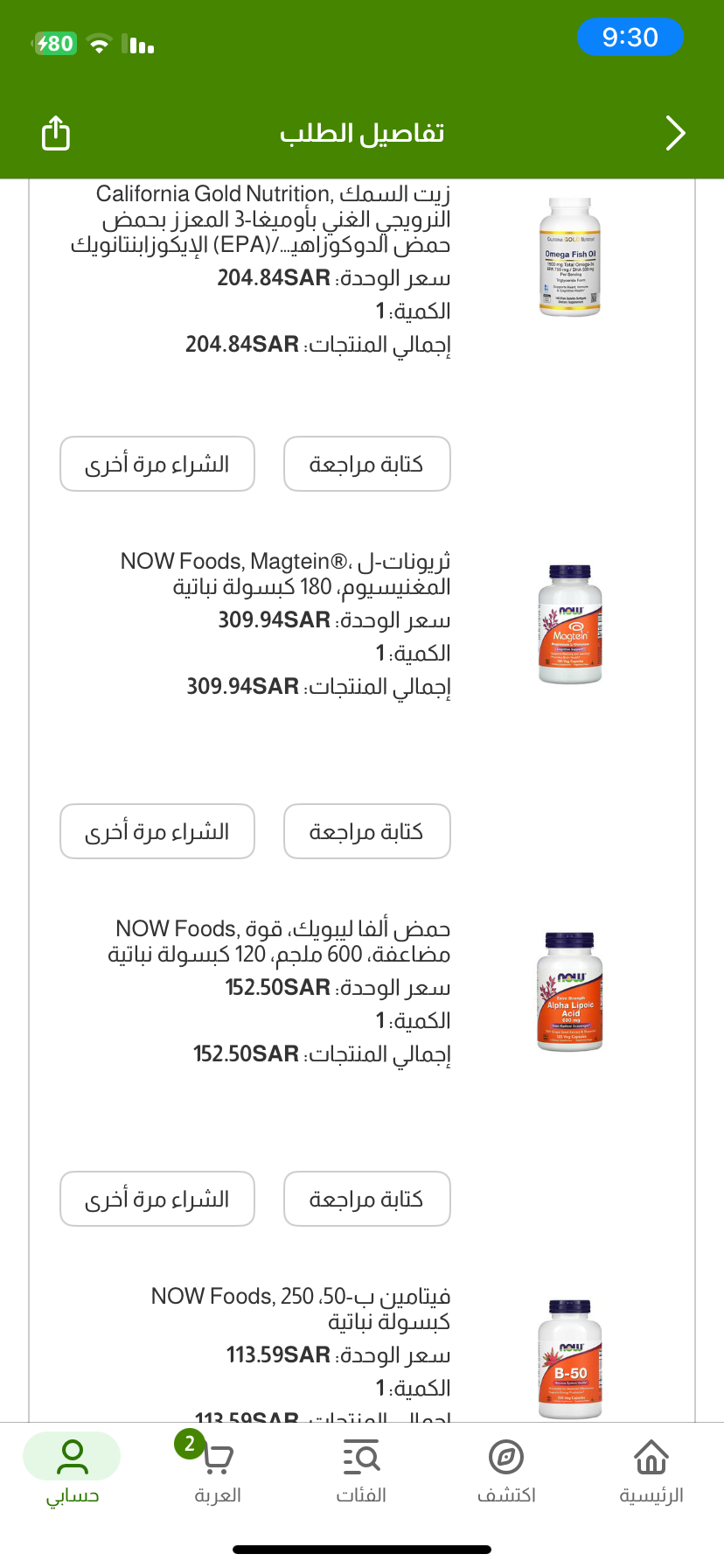
Task: Buy Alpha Lipoic Acid again
Action: [x=157, y=1199]
